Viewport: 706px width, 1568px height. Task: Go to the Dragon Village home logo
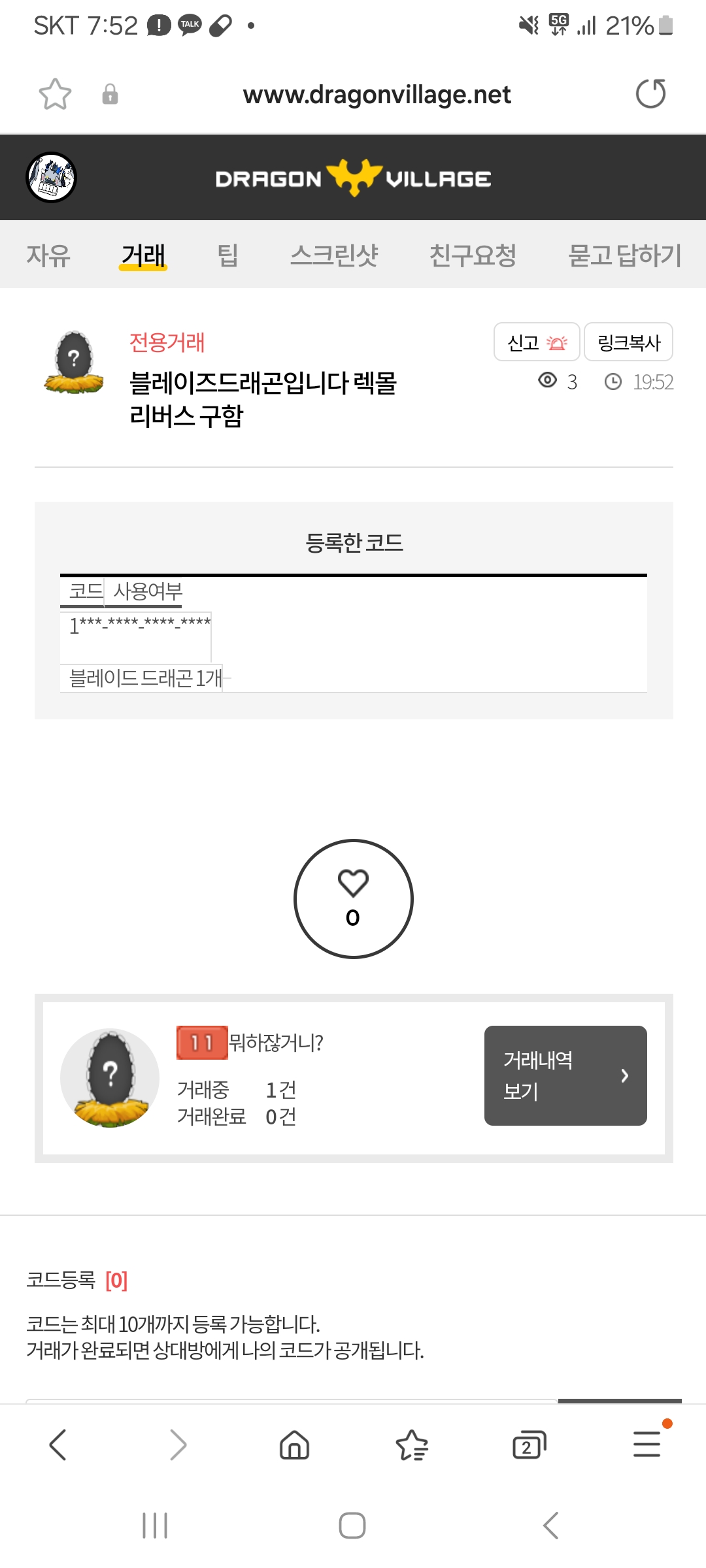click(x=353, y=178)
